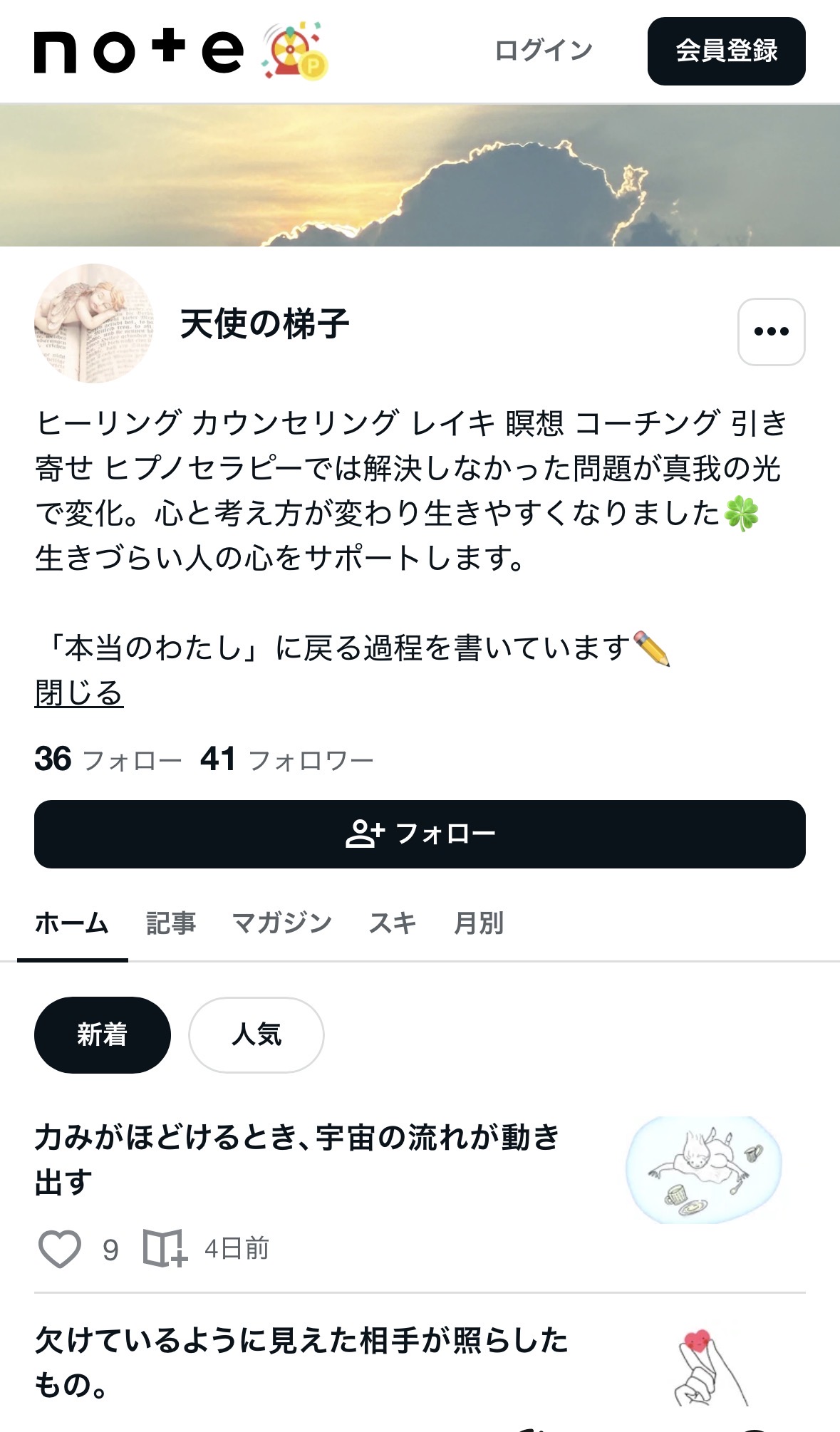
Task: Tap the ログイン link
Action: coord(544,51)
